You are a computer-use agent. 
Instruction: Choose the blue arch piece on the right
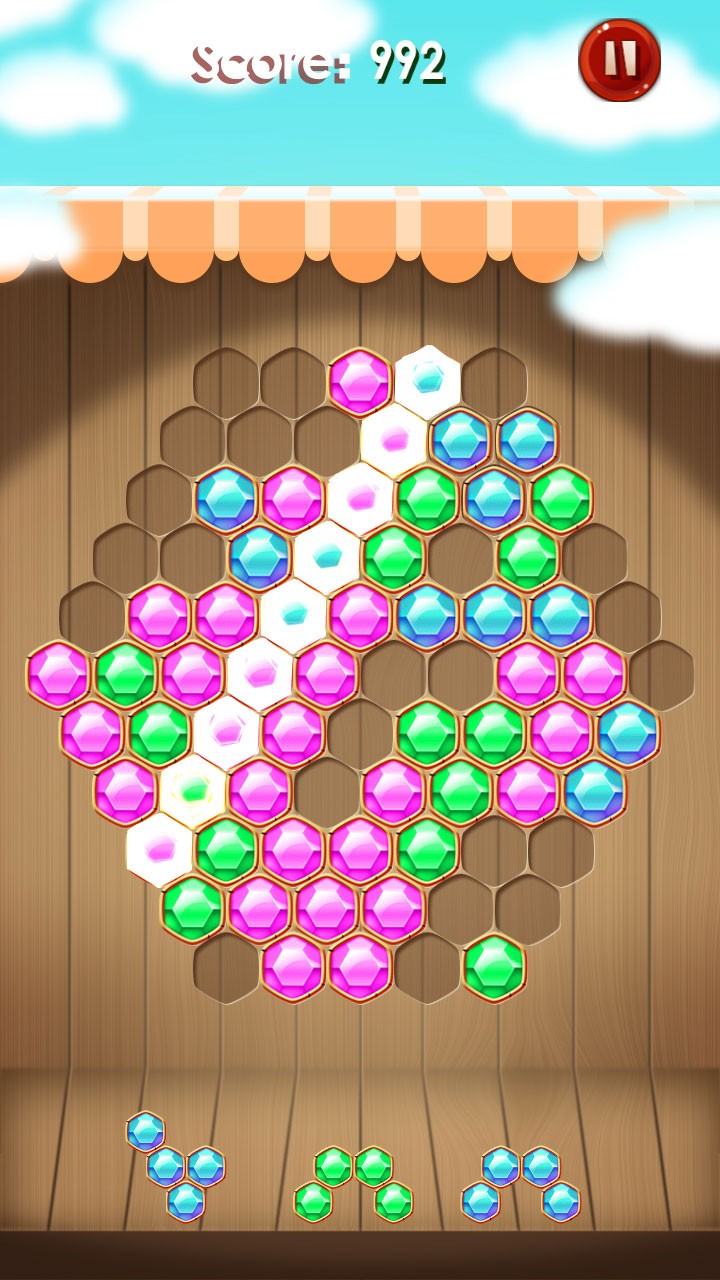pos(521,1184)
